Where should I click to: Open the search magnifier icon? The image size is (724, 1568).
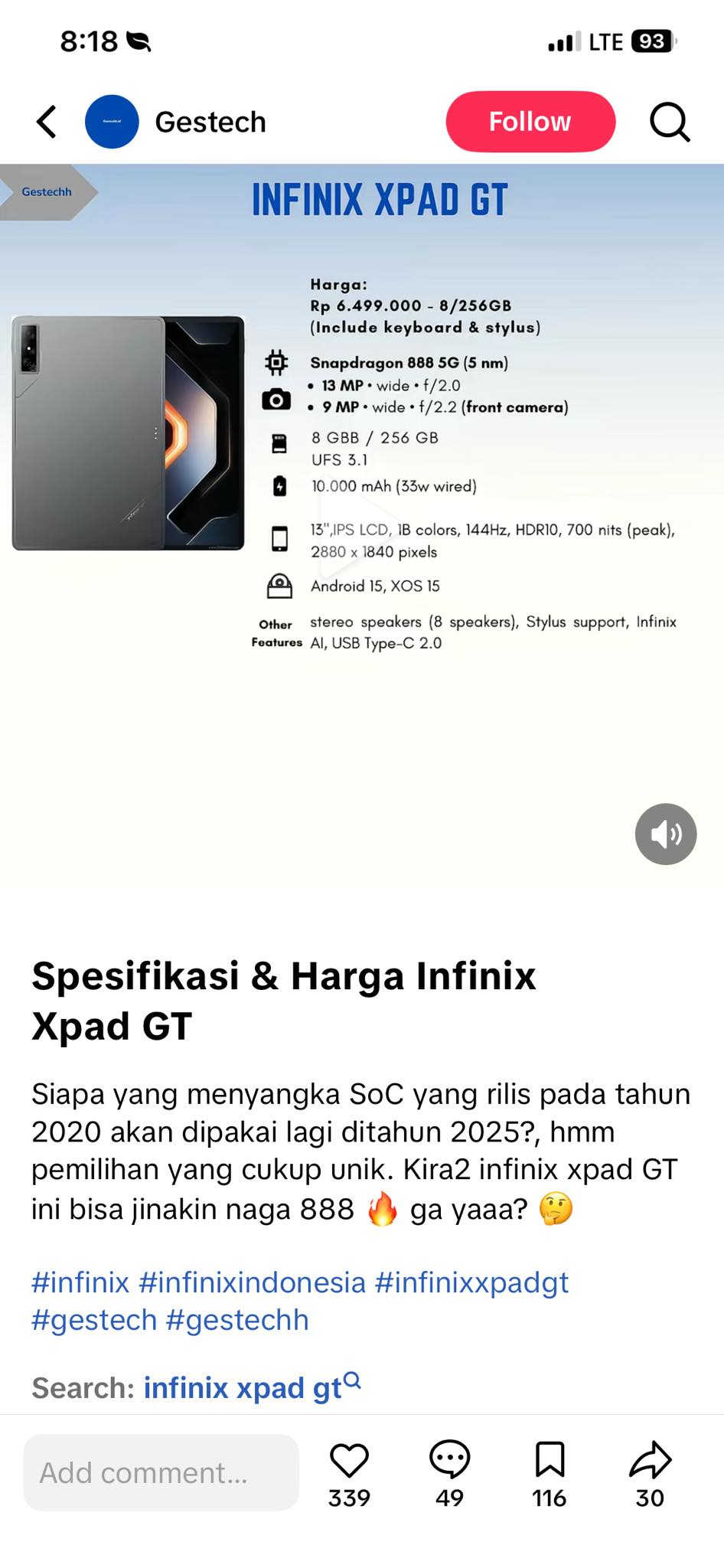(x=670, y=122)
